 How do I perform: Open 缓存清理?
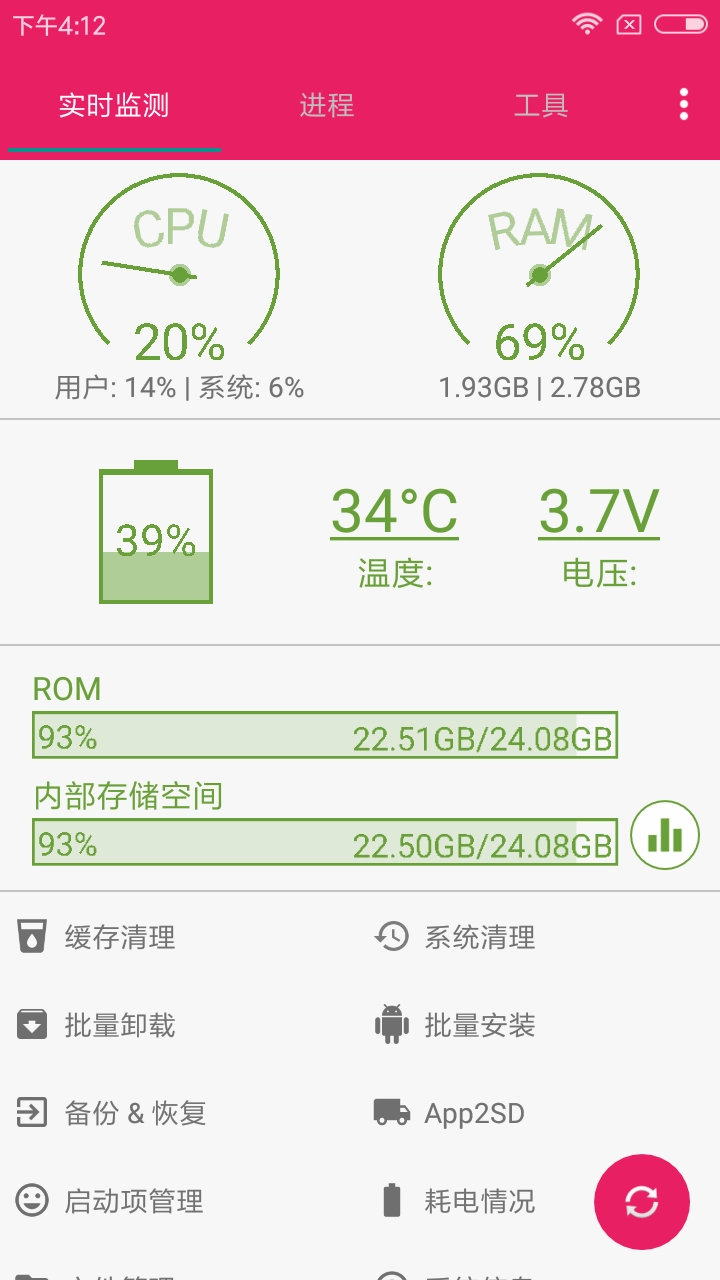(x=120, y=938)
